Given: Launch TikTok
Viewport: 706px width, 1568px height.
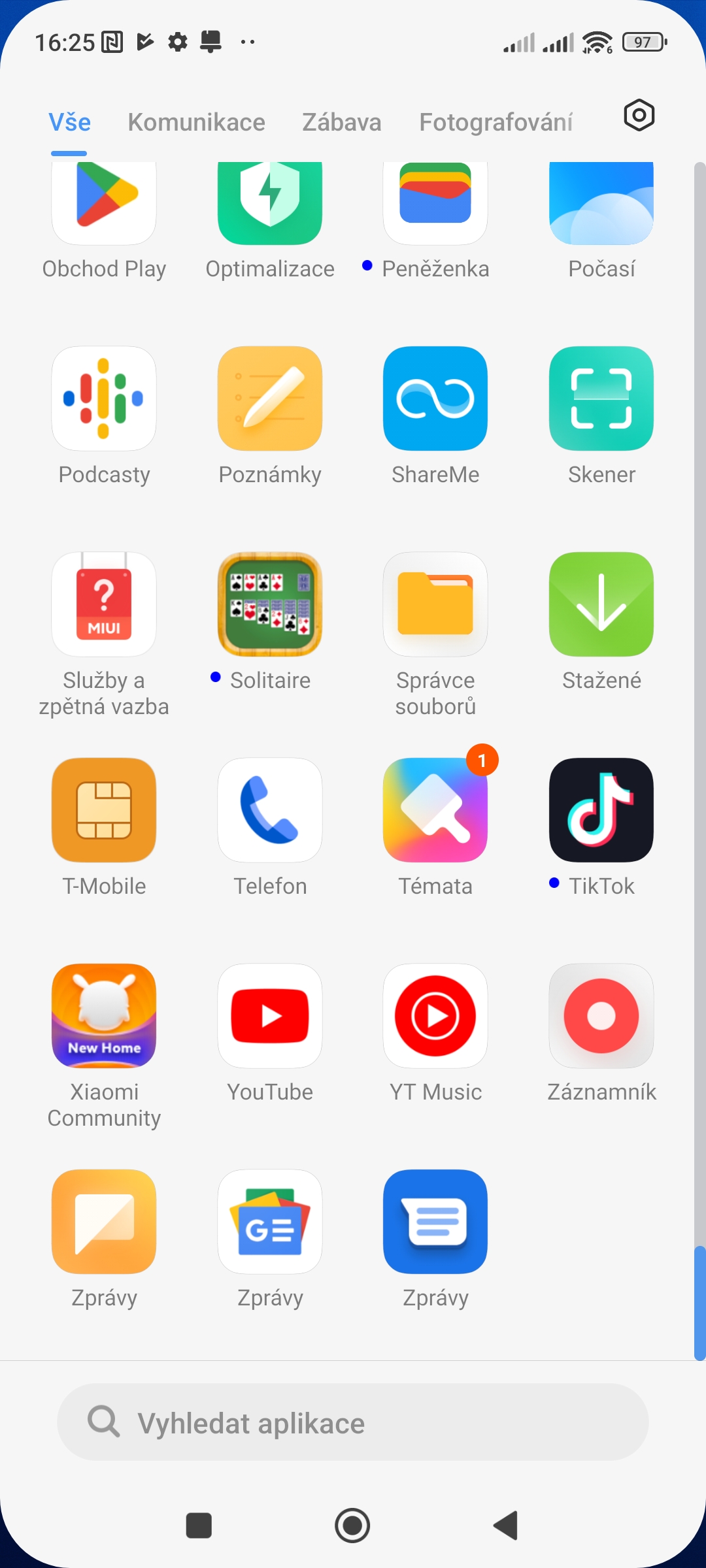Looking at the screenshot, I should pyautogui.click(x=601, y=810).
